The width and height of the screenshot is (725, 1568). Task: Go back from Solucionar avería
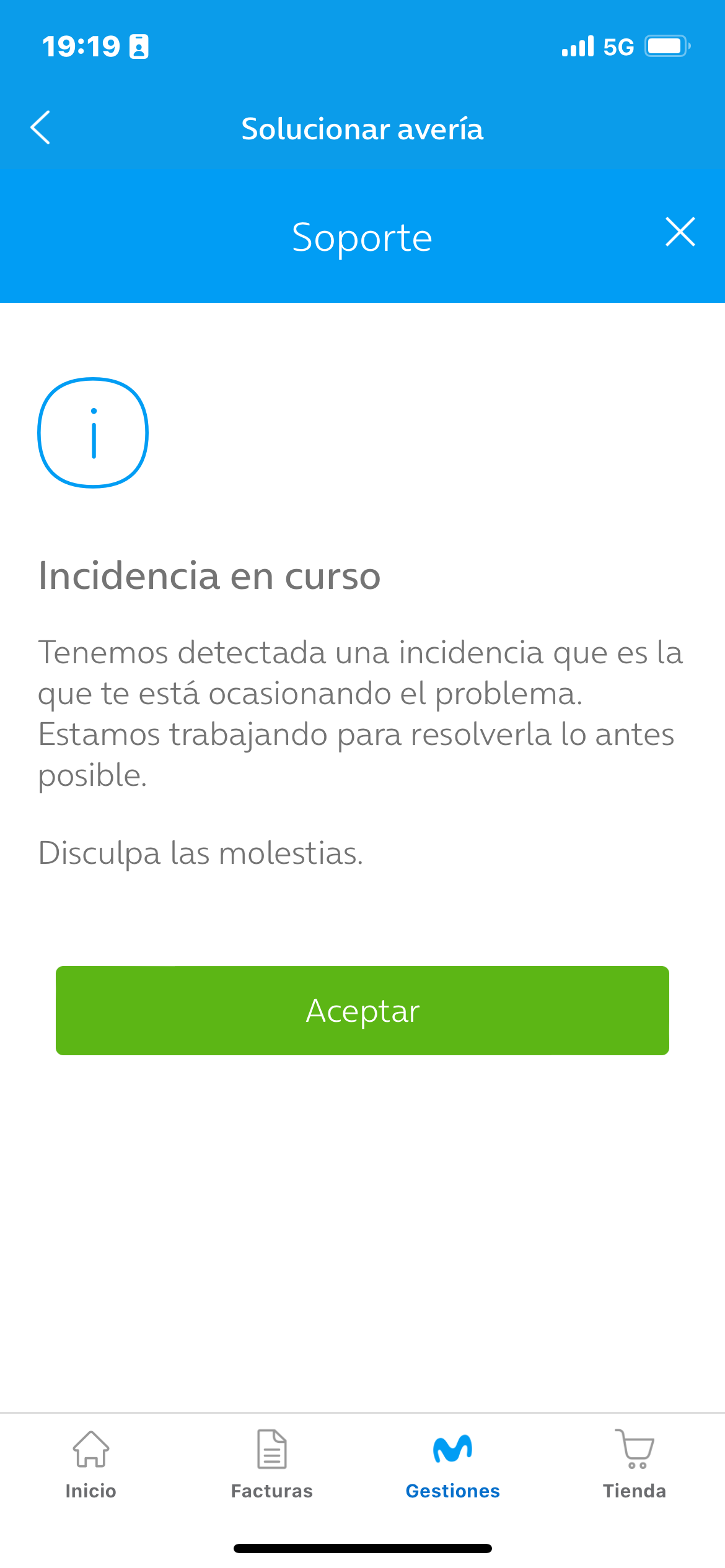click(41, 128)
